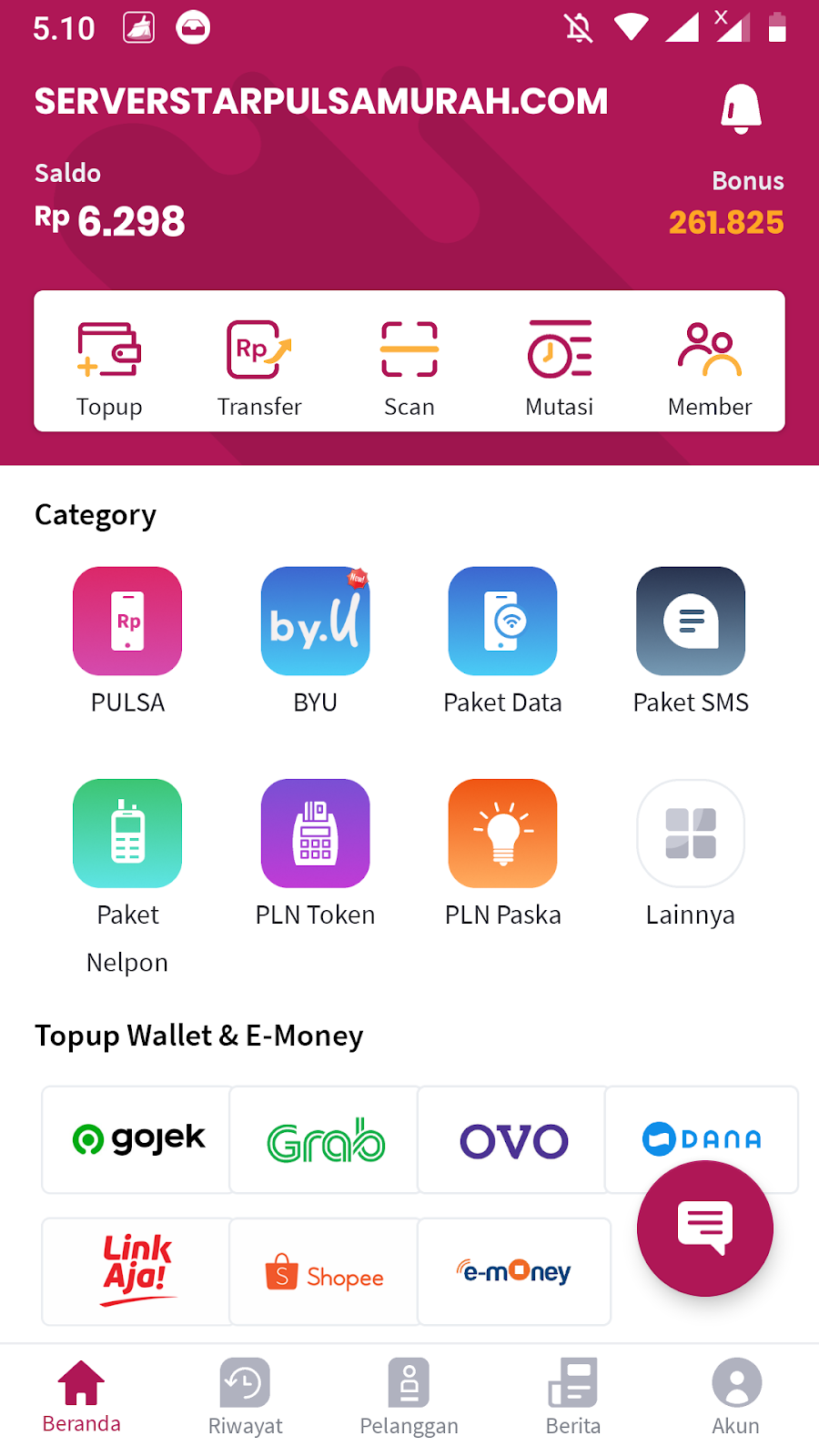This screenshot has width=819, height=1456.
Task: Launch the Scan feature
Action: [x=409, y=369]
